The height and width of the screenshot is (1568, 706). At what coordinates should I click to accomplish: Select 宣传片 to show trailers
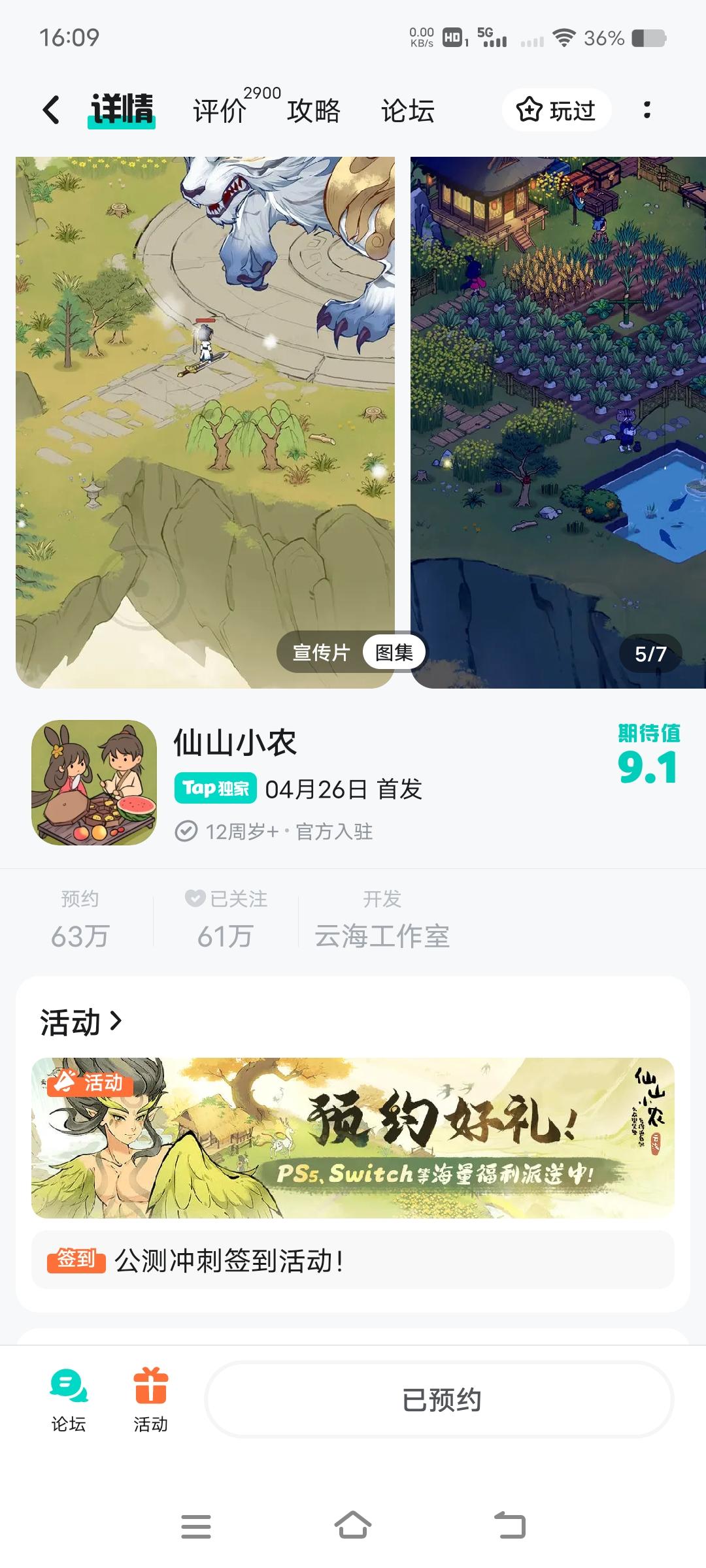(x=320, y=652)
